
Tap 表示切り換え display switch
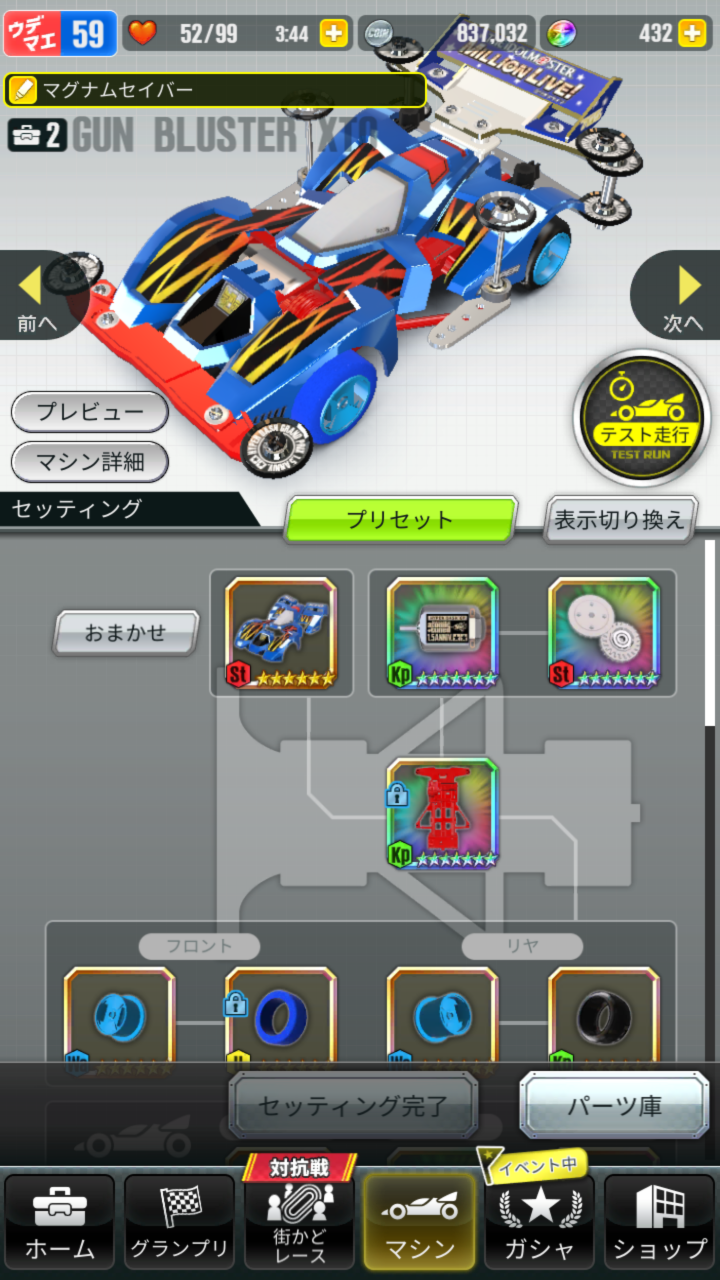(620, 520)
